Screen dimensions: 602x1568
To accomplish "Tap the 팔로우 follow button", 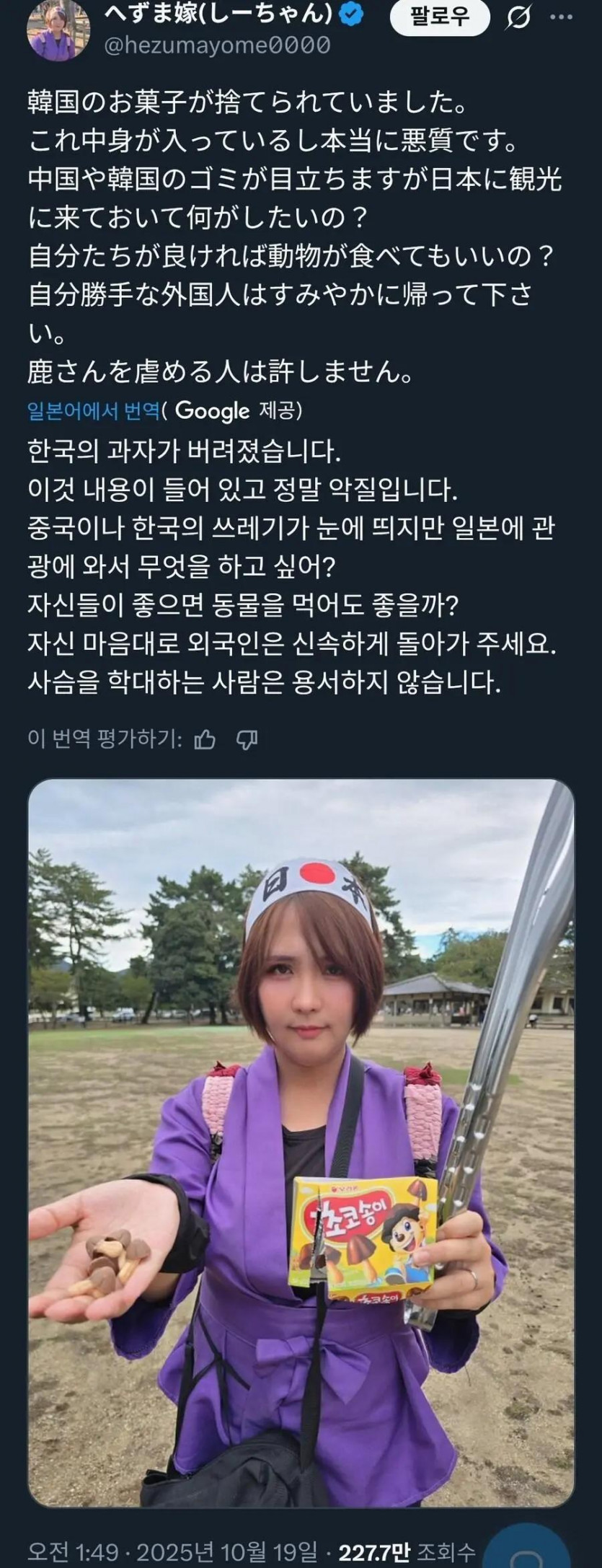I will tap(439, 17).
